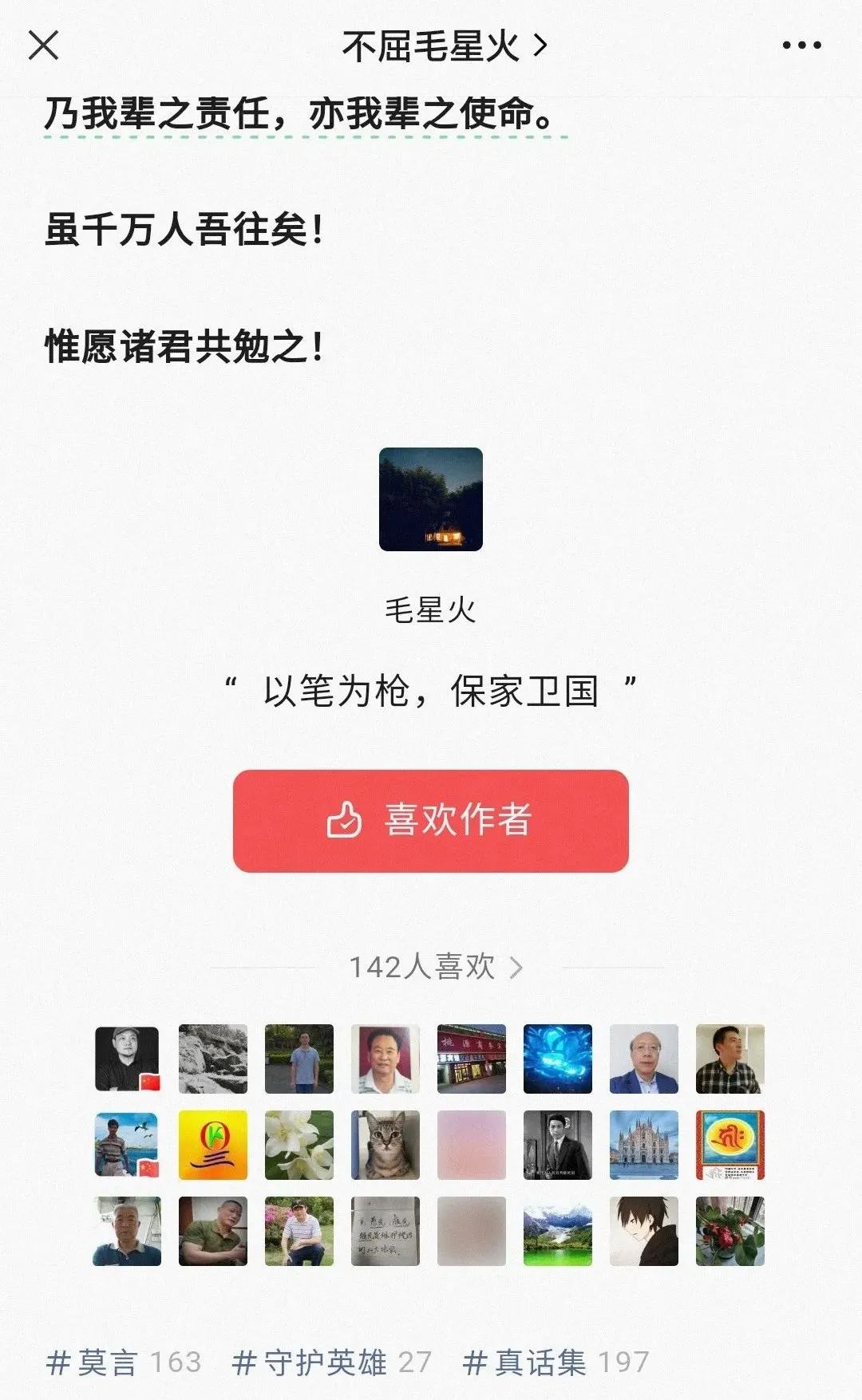Tap the 喜欢作者 button
Screen dimensions: 862x1400
(x=431, y=820)
